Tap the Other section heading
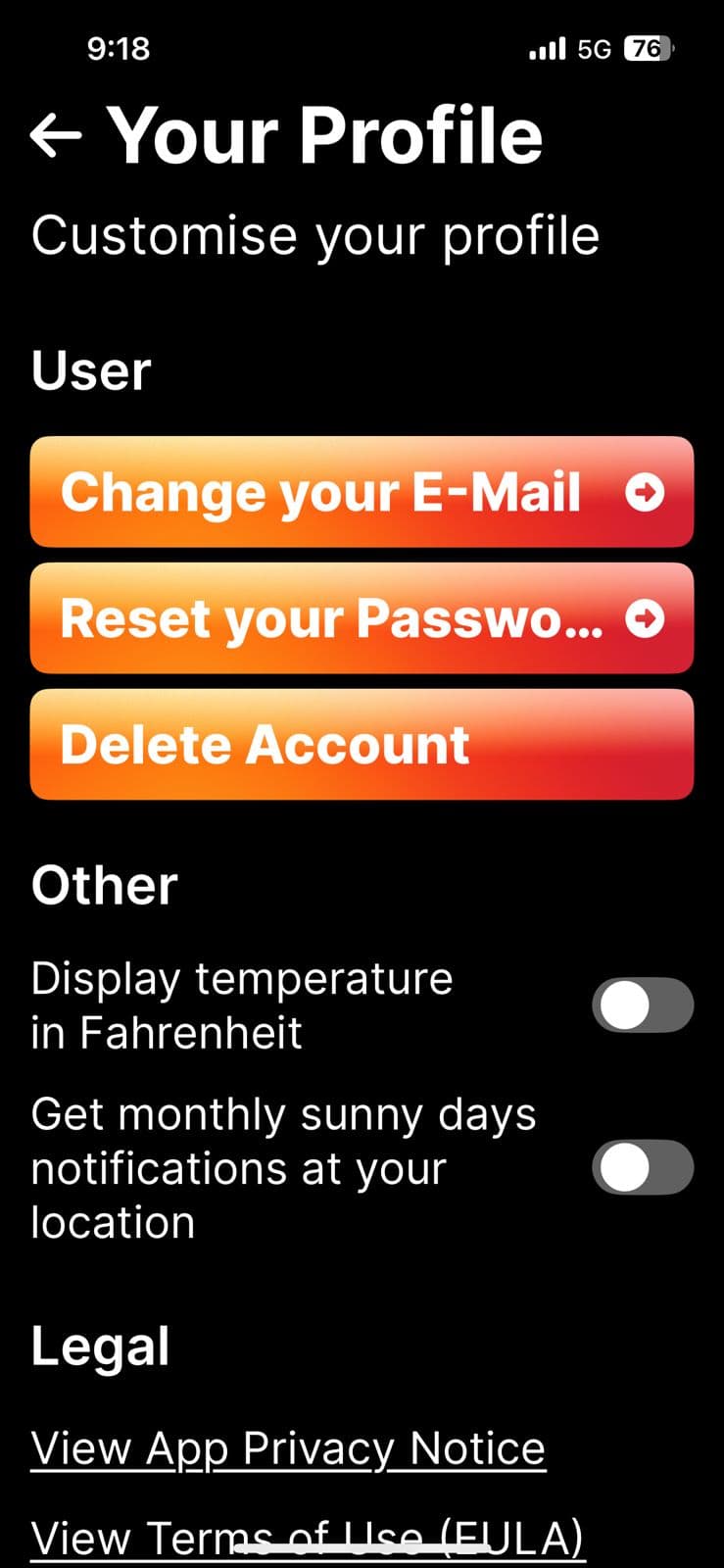This screenshot has height=1568, width=724. tap(103, 884)
